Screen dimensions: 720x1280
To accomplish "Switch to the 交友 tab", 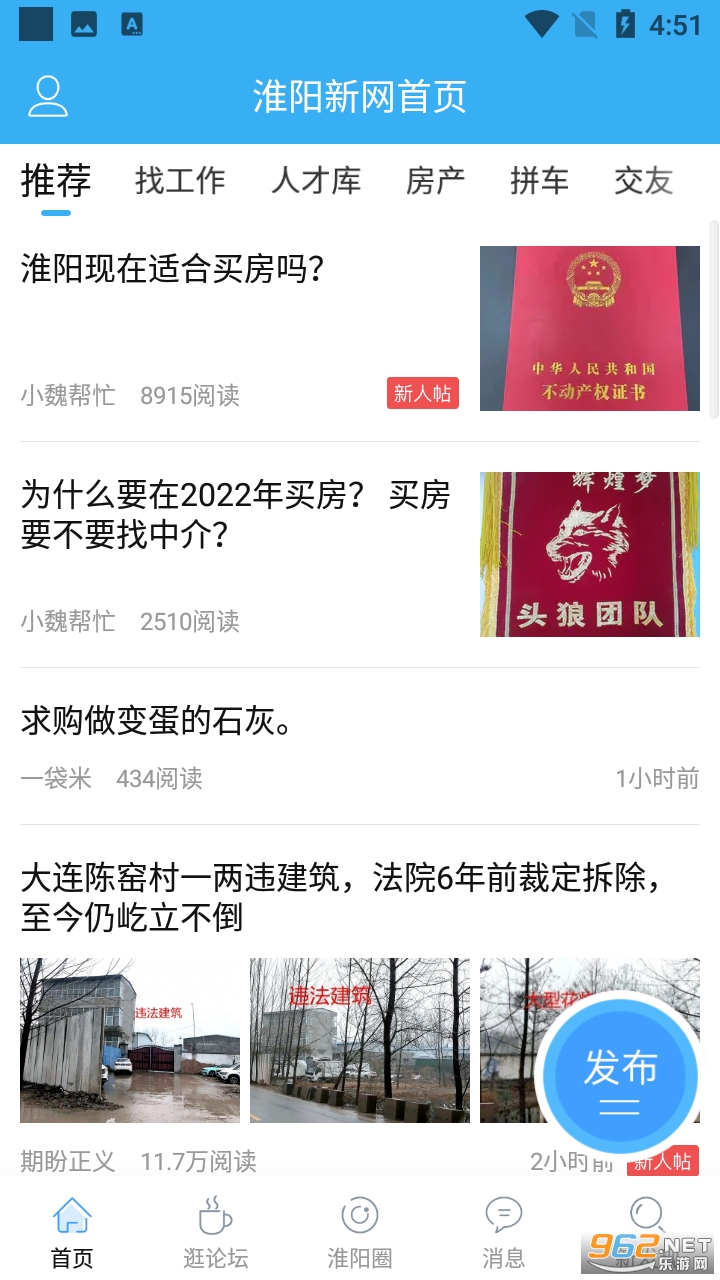I will click(x=643, y=181).
